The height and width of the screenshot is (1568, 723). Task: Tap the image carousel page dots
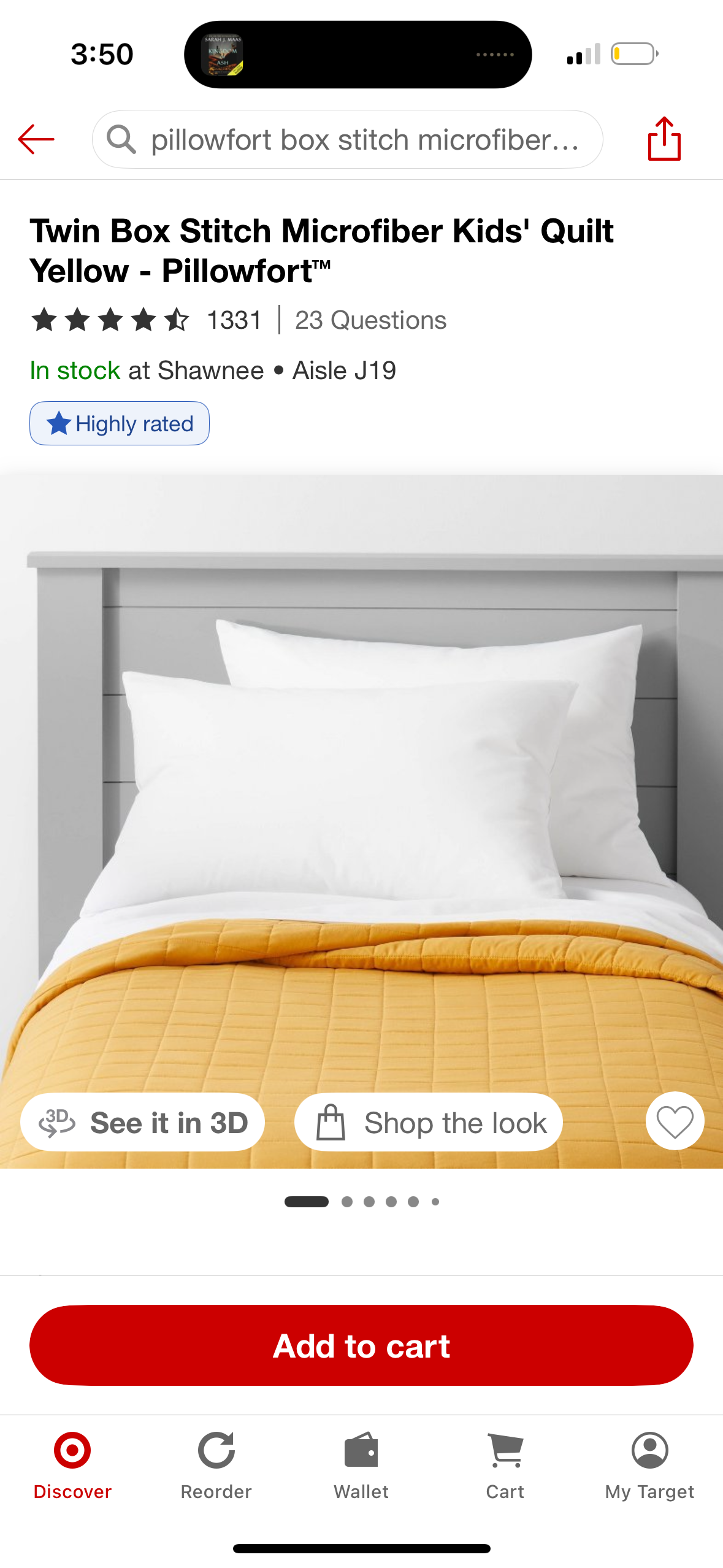[x=361, y=1202]
